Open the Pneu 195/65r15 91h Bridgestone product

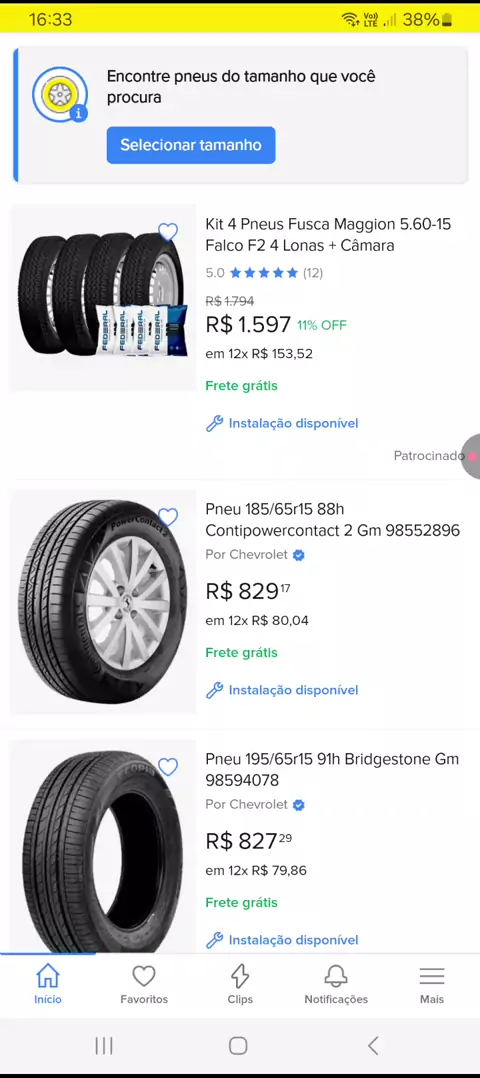(331, 769)
